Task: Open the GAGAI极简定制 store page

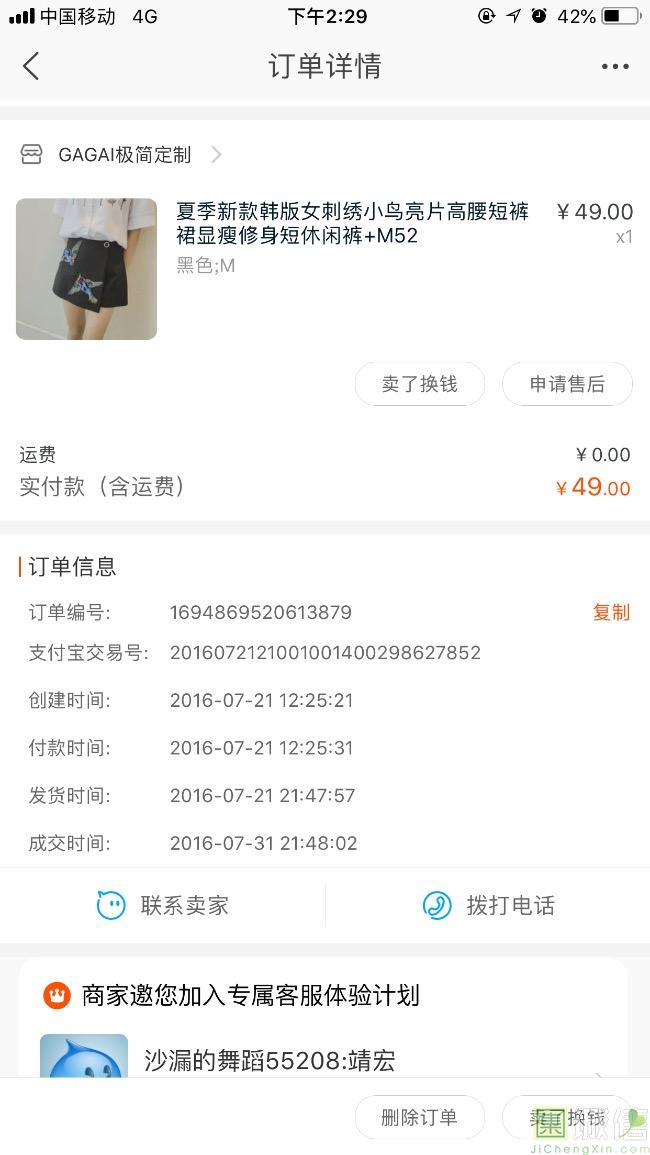Action: click(124, 155)
